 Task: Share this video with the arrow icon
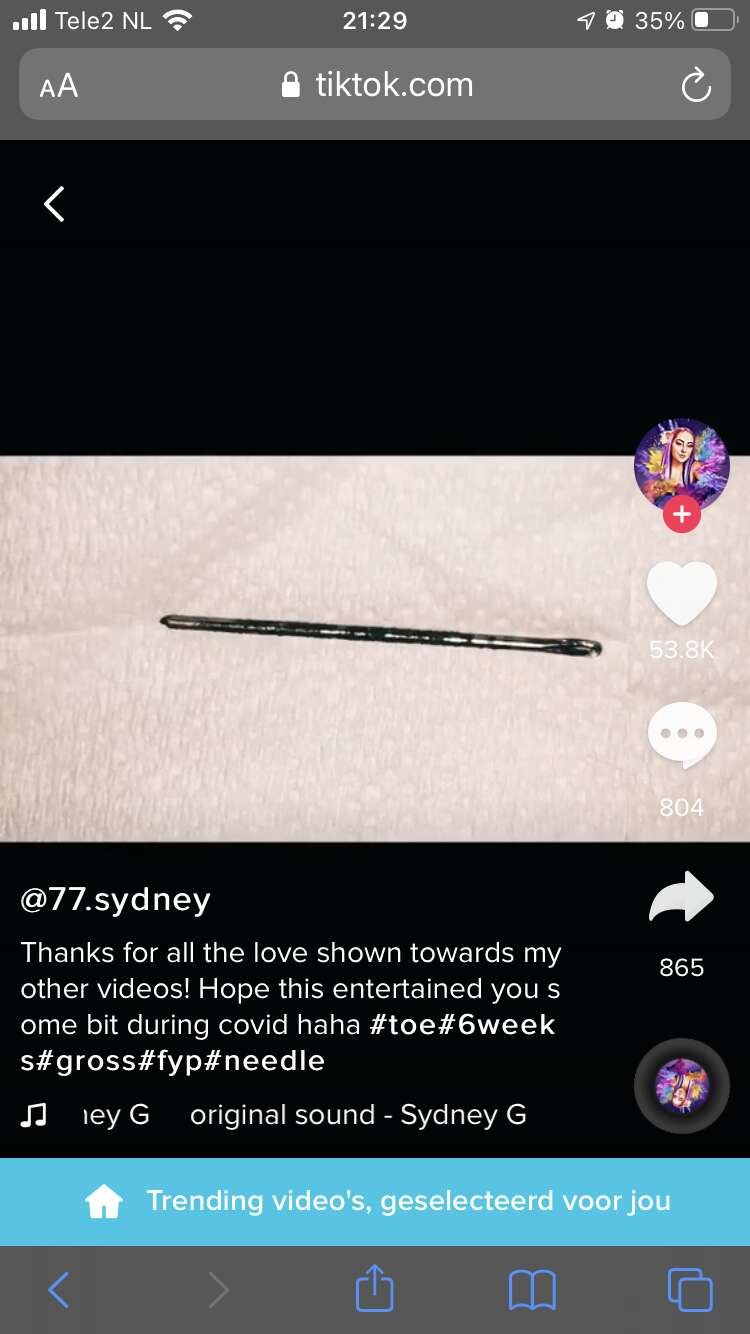(682, 897)
